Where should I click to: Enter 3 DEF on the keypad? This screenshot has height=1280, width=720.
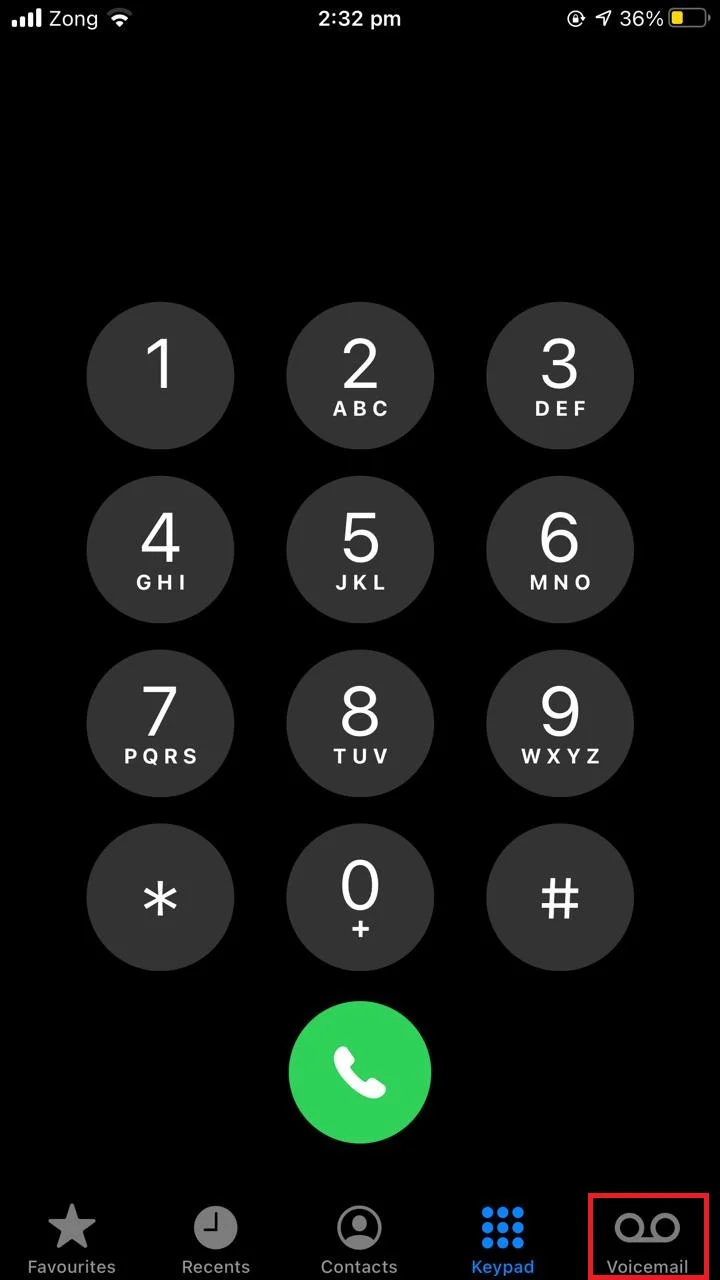click(560, 376)
